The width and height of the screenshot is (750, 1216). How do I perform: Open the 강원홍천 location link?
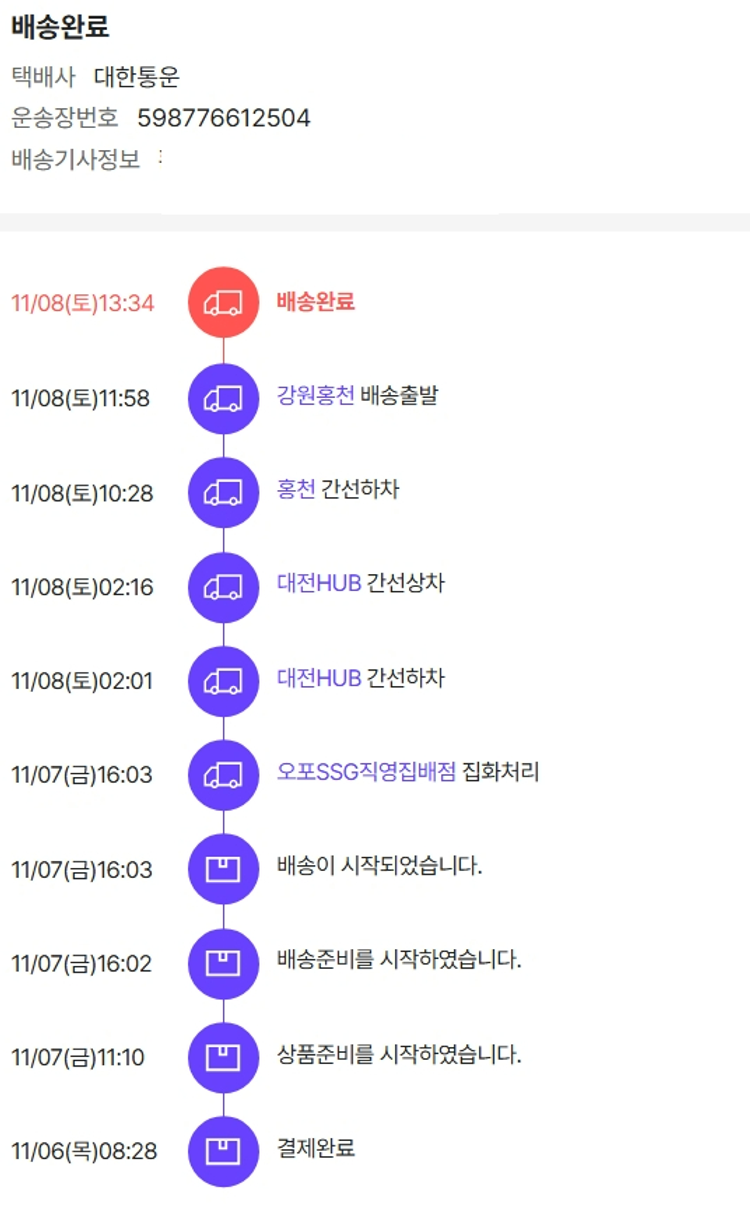click(x=315, y=396)
